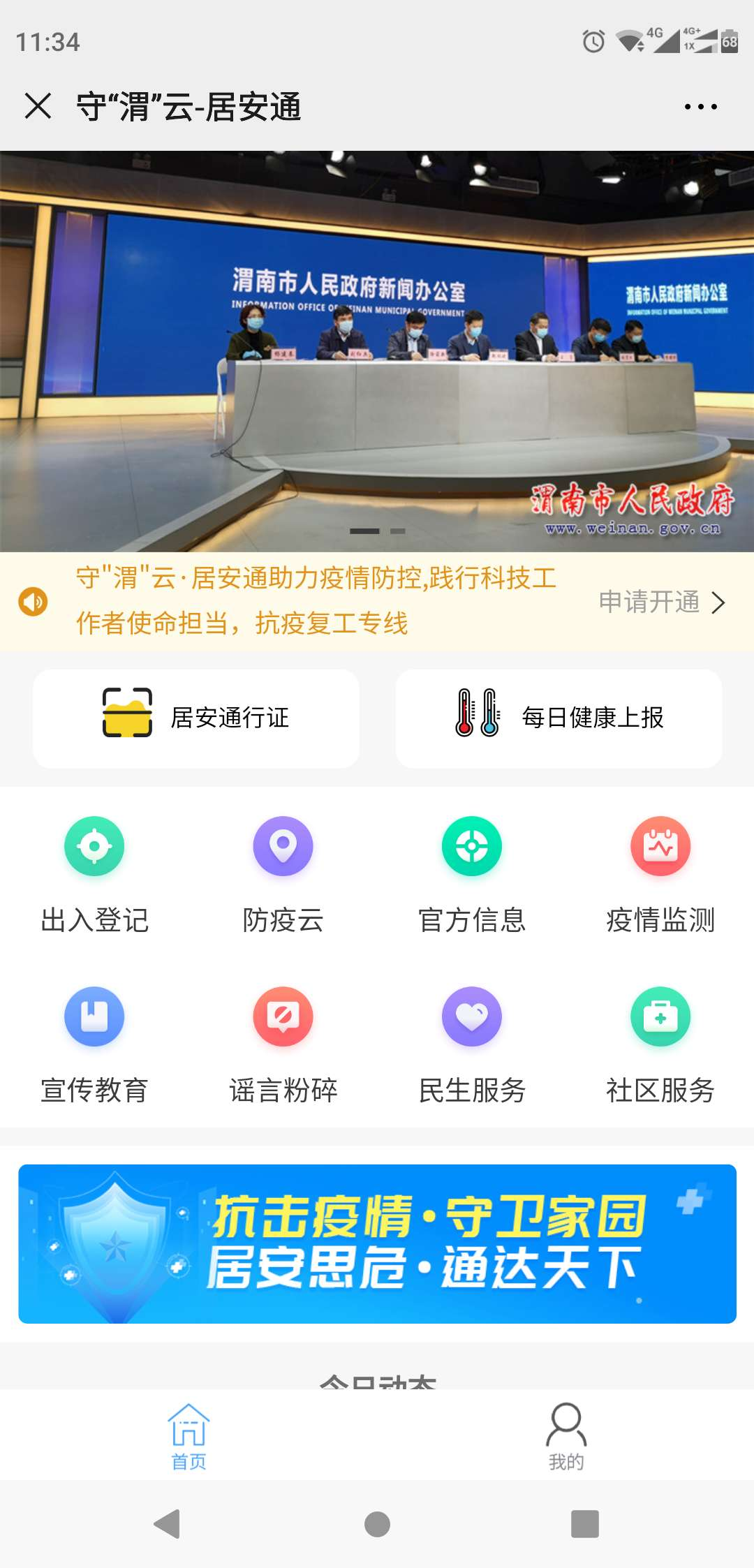Tap the 谣言粉碎 rumor-crusher icon

point(283,1017)
